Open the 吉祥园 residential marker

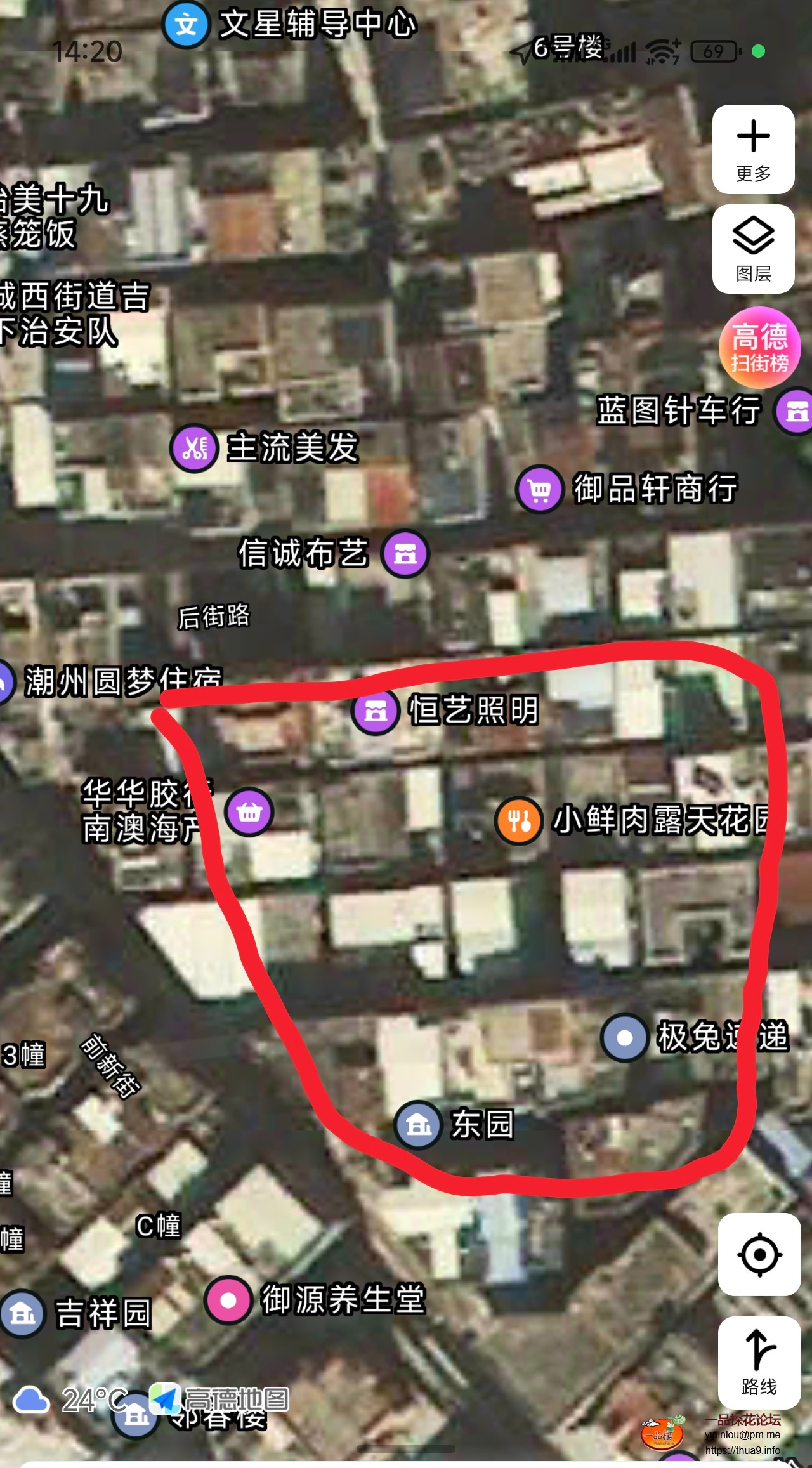point(23,1314)
